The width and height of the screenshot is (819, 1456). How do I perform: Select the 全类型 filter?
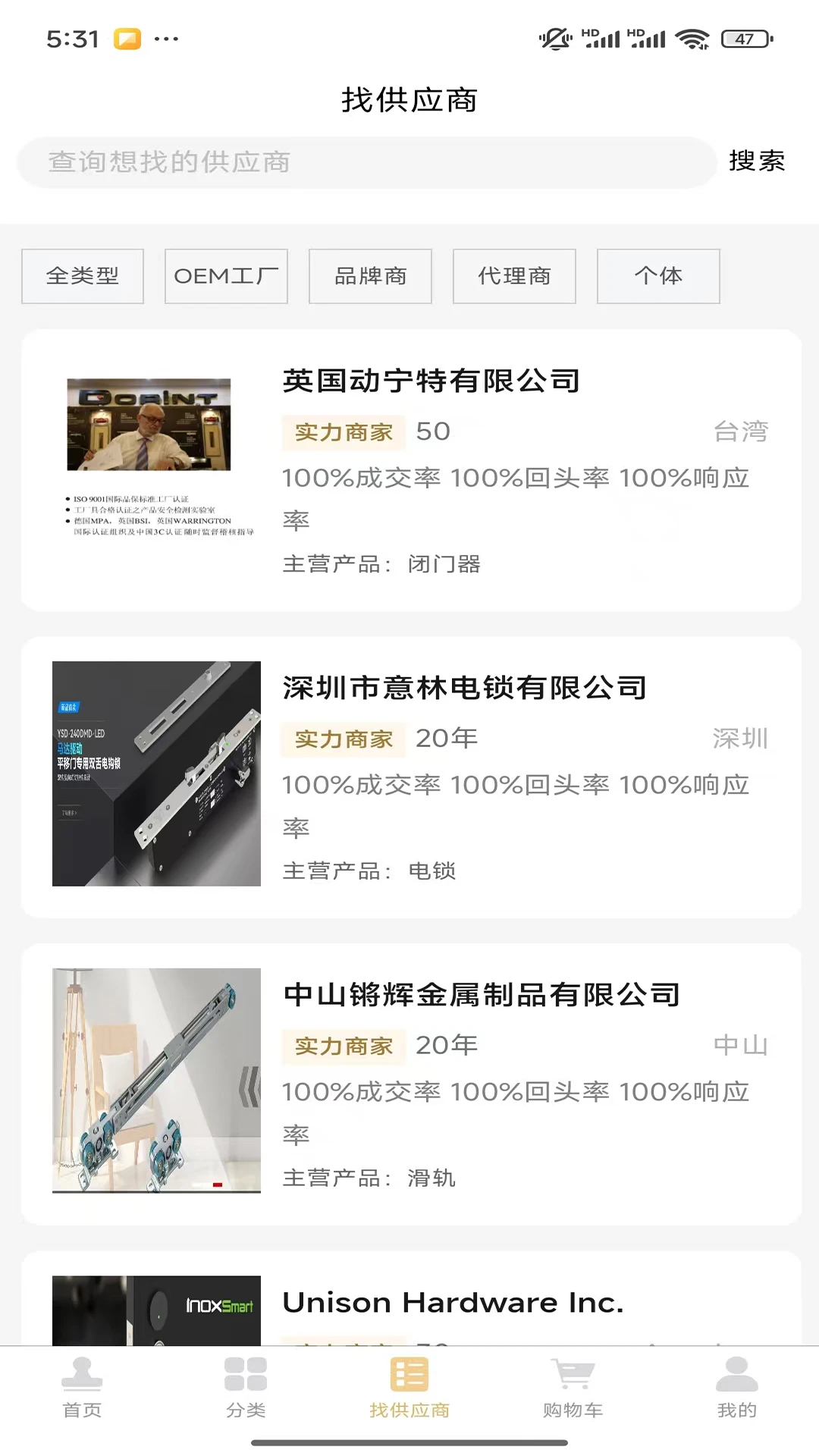point(82,276)
